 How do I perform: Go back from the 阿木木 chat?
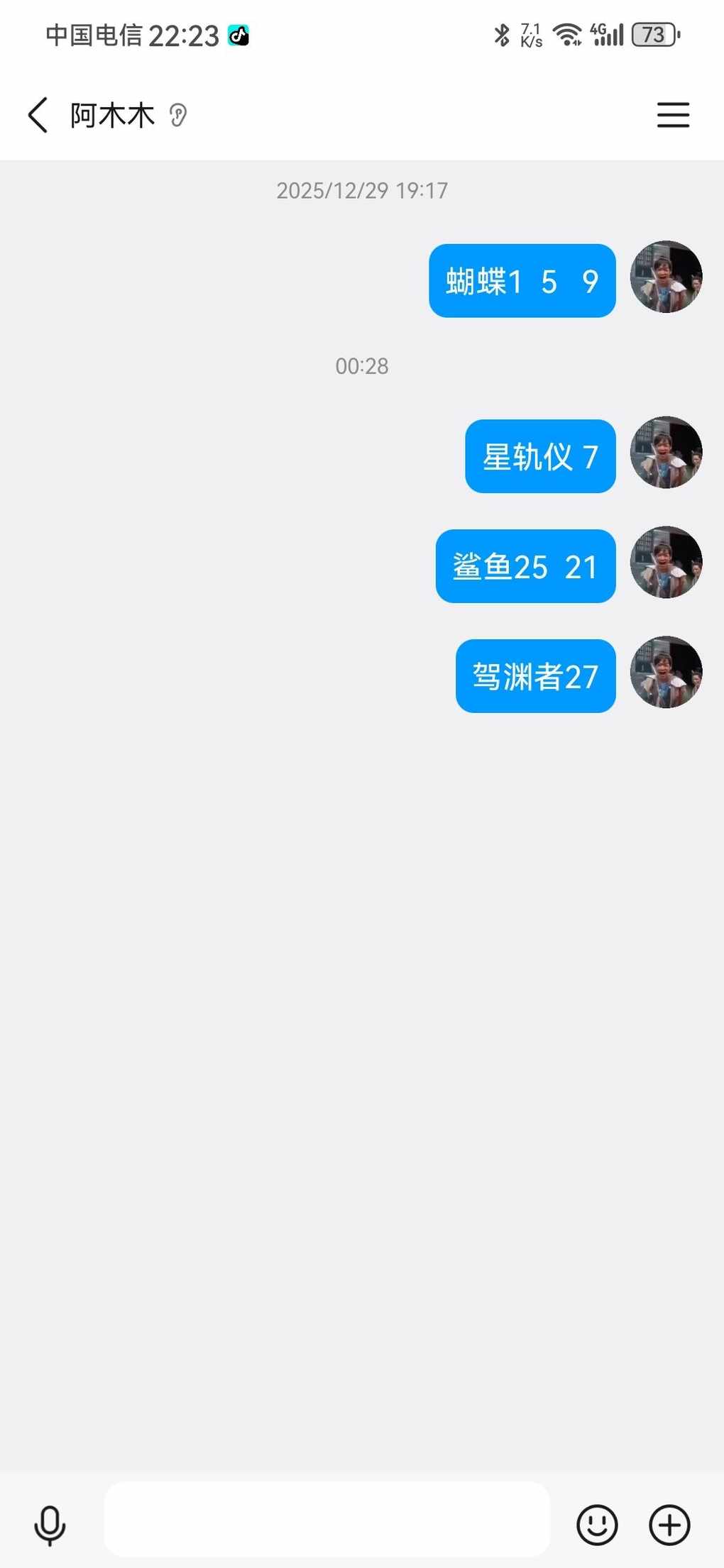[38, 115]
